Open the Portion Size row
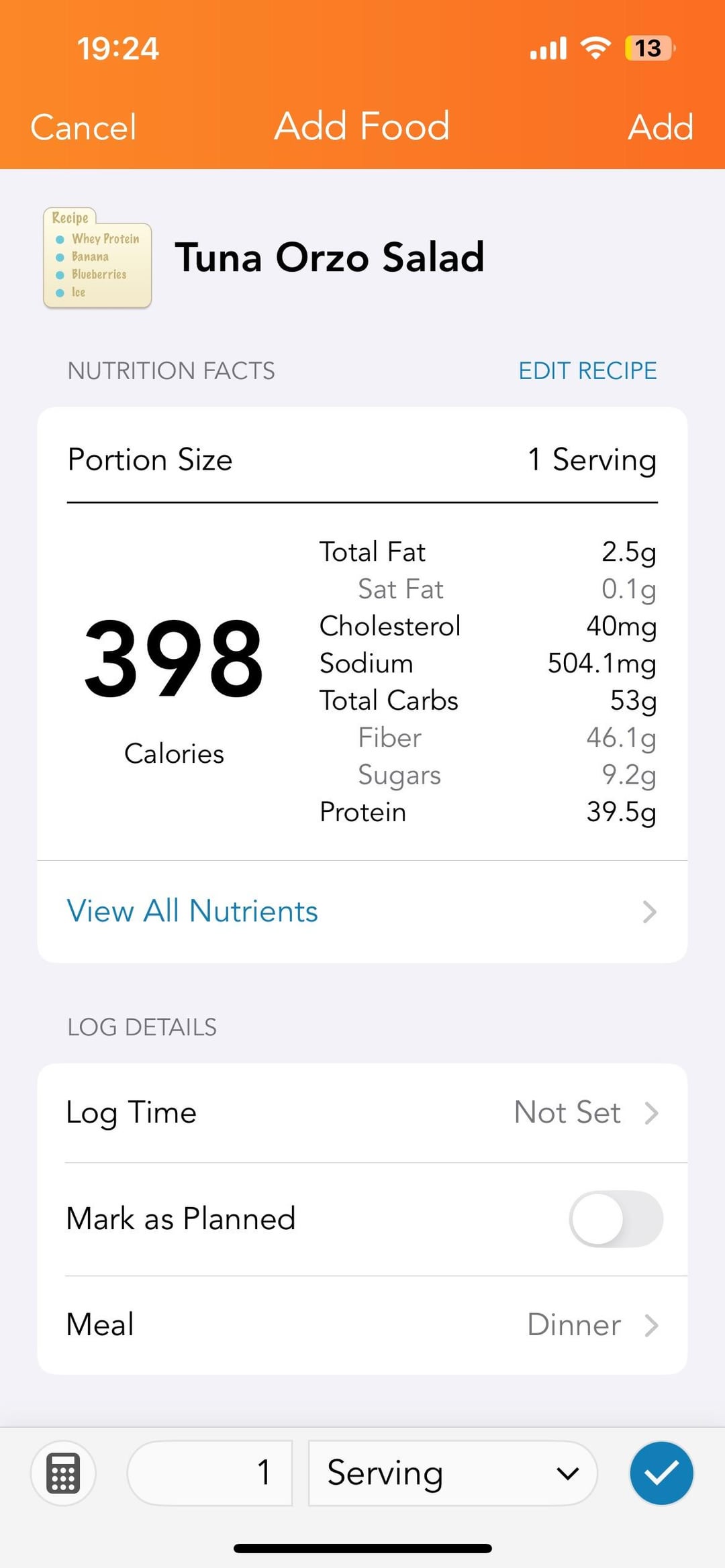Screen dimensions: 725x1568 (362, 460)
